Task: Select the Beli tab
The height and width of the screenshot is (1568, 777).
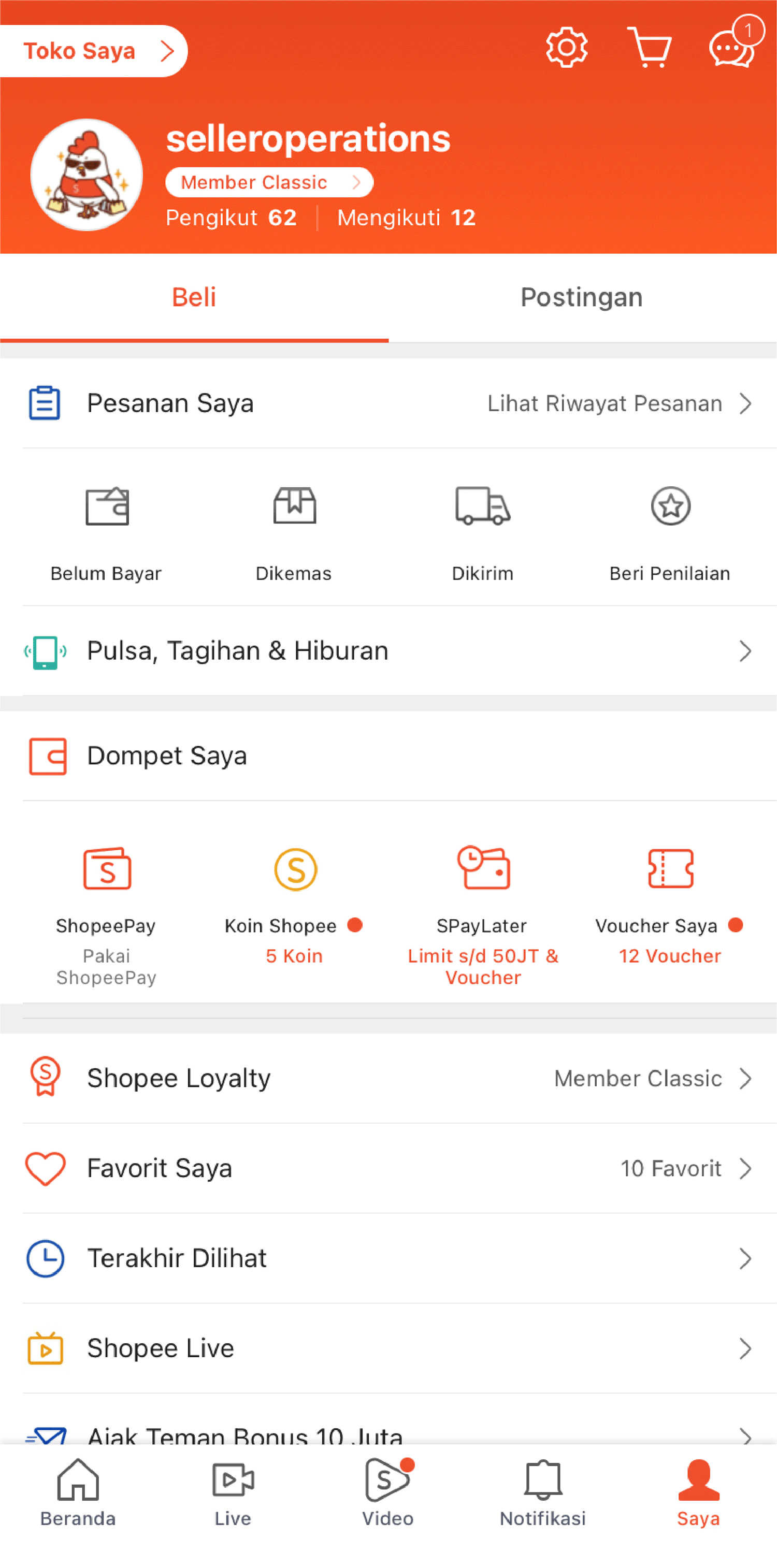Action: 194,298
